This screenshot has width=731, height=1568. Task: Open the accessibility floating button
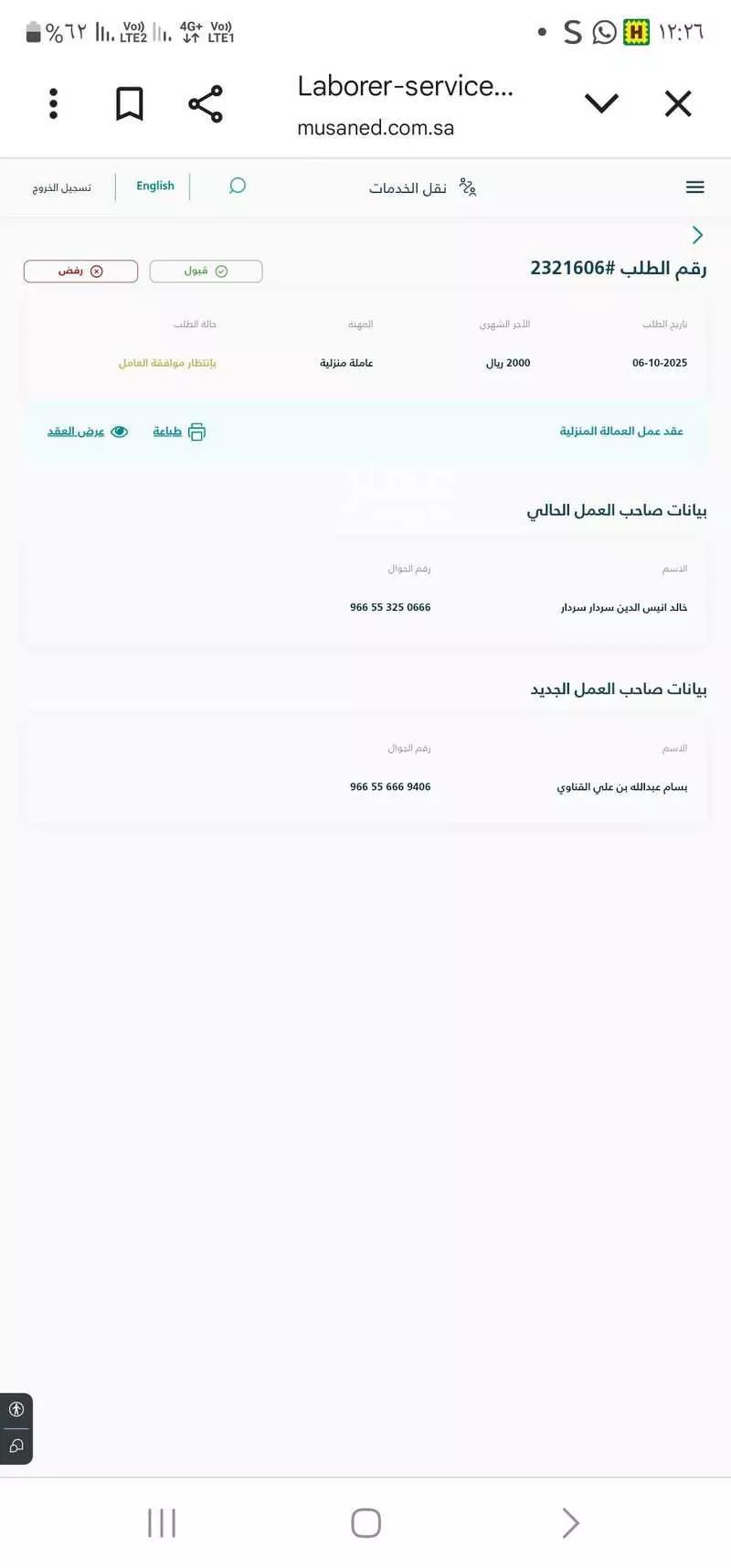point(16,1410)
